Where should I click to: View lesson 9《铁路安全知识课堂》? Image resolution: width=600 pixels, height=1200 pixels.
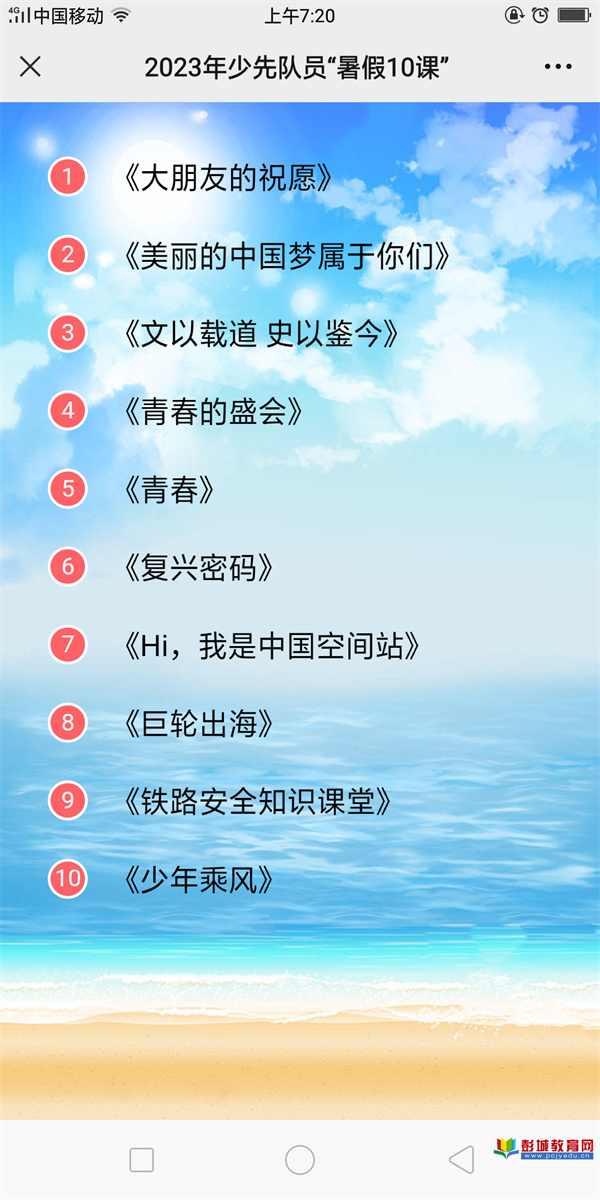256,801
